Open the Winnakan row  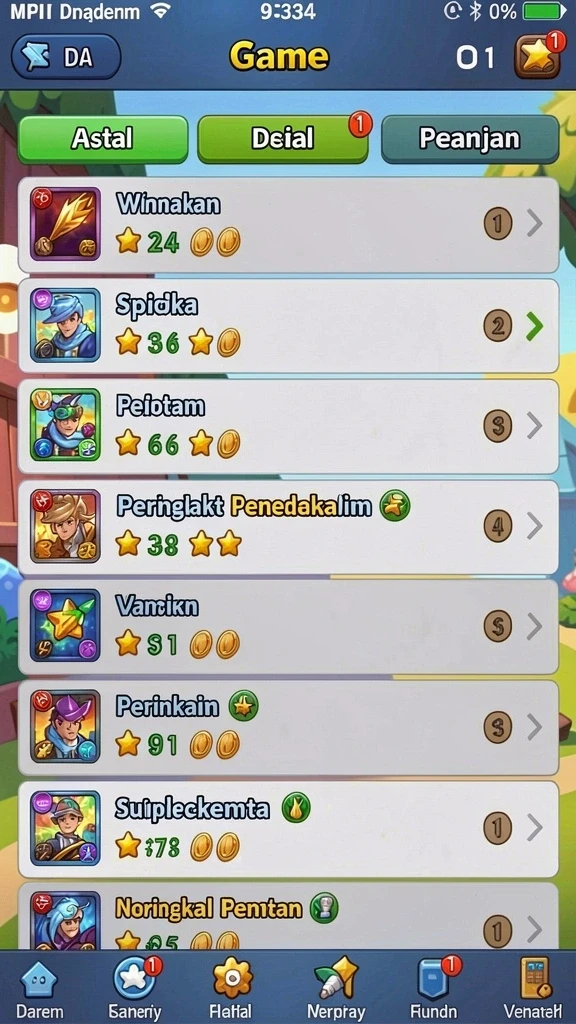tap(288, 225)
